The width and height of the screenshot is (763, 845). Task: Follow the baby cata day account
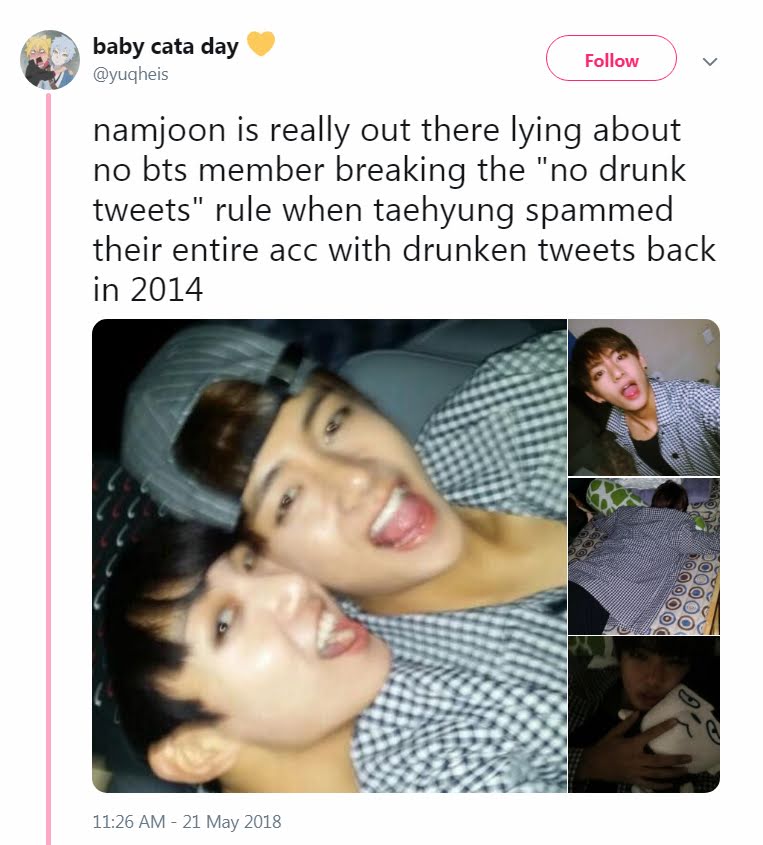point(611,60)
